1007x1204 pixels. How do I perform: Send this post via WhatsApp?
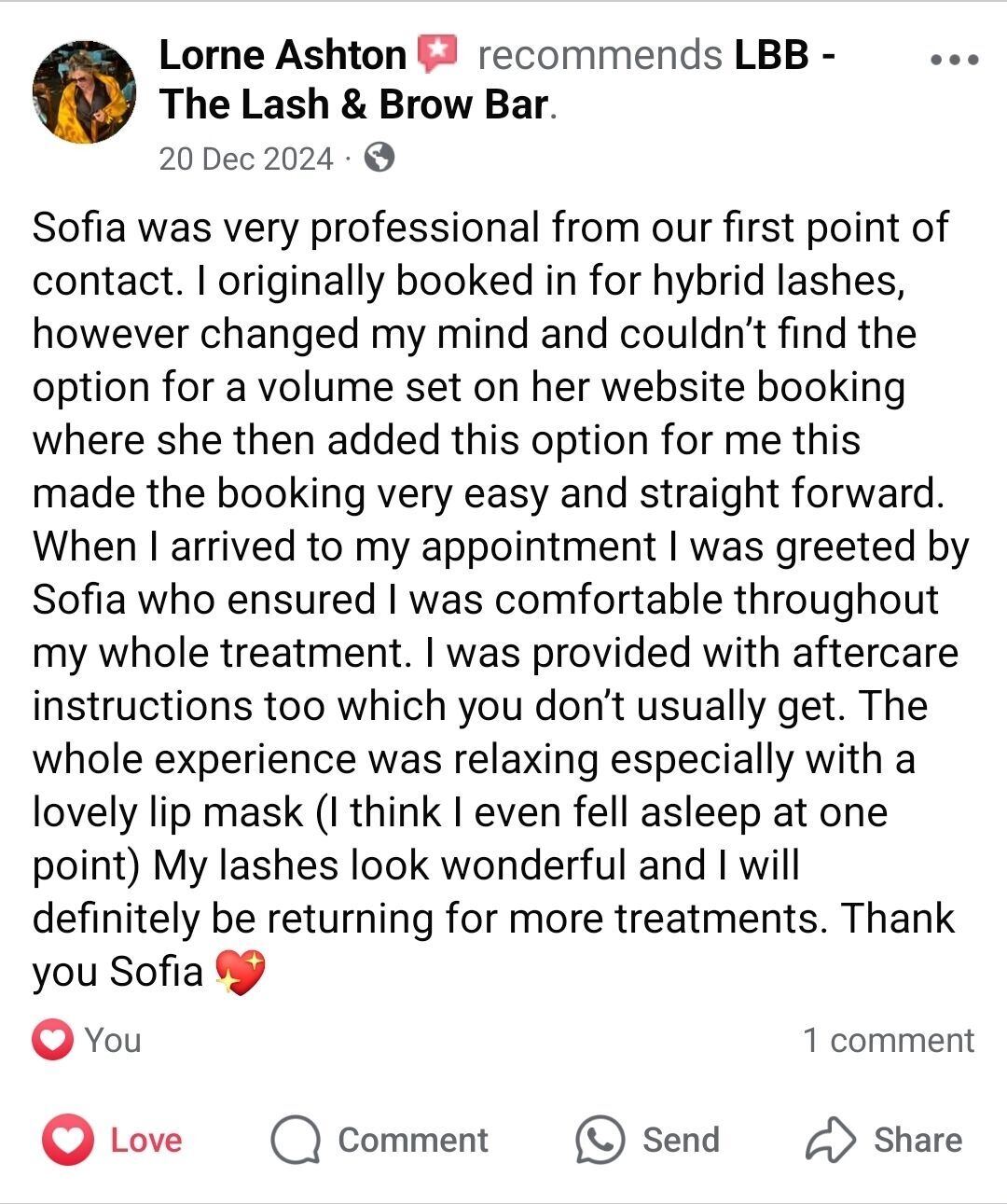click(x=649, y=1140)
